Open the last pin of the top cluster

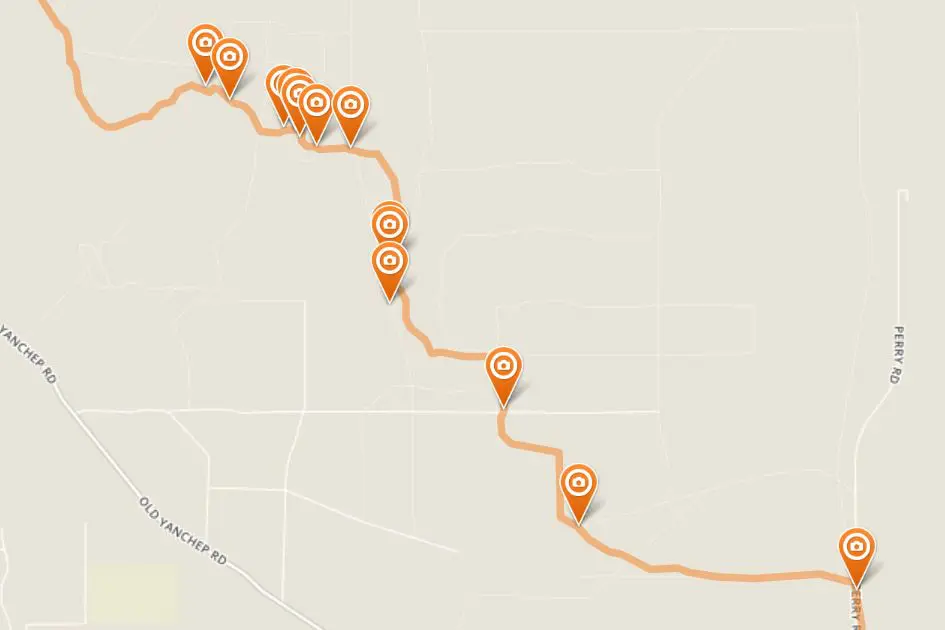[349, 106]
